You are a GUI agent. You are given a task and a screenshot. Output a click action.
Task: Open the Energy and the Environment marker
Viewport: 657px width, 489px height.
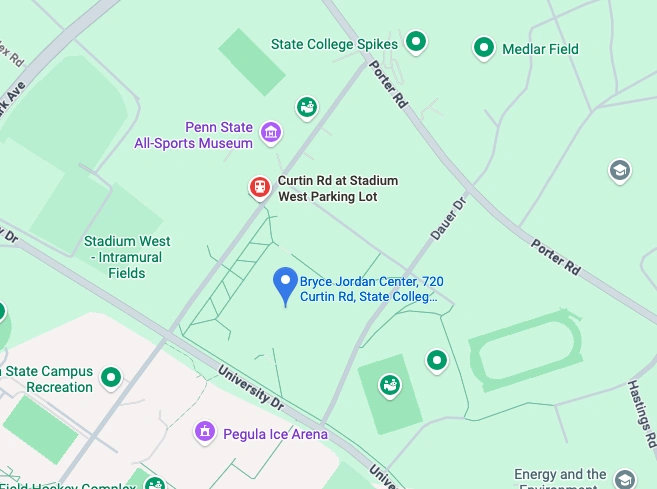tap(625, 481)
